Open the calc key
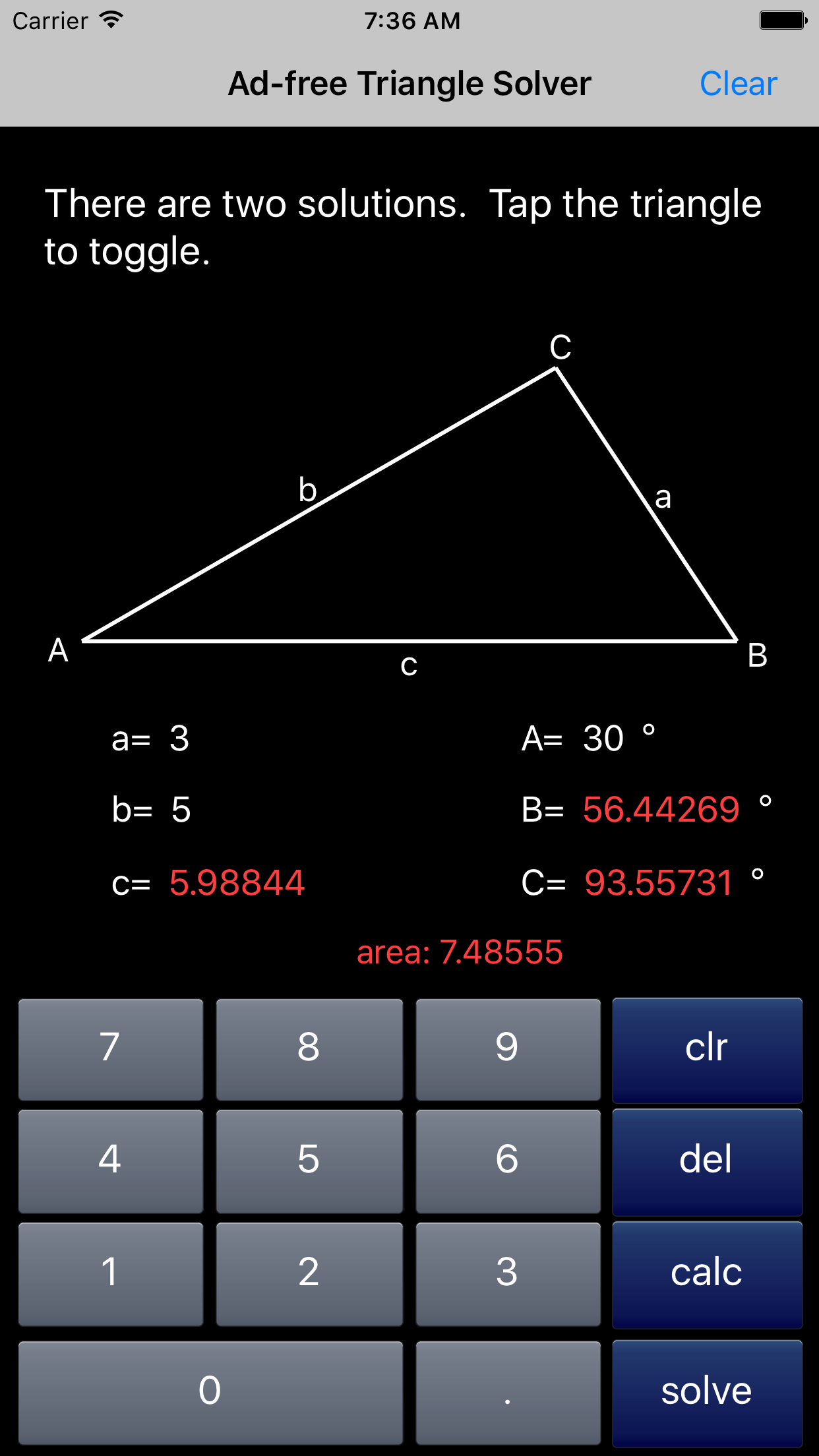This screenshot has width=819, height=1456. [x=707, y=1275]
